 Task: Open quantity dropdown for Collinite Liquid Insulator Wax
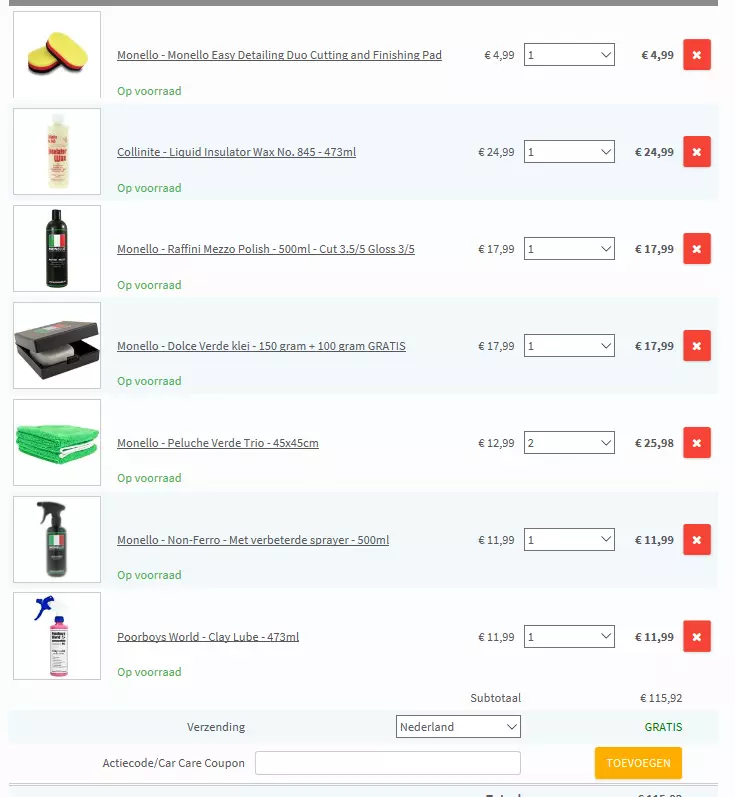coord(569,152)
